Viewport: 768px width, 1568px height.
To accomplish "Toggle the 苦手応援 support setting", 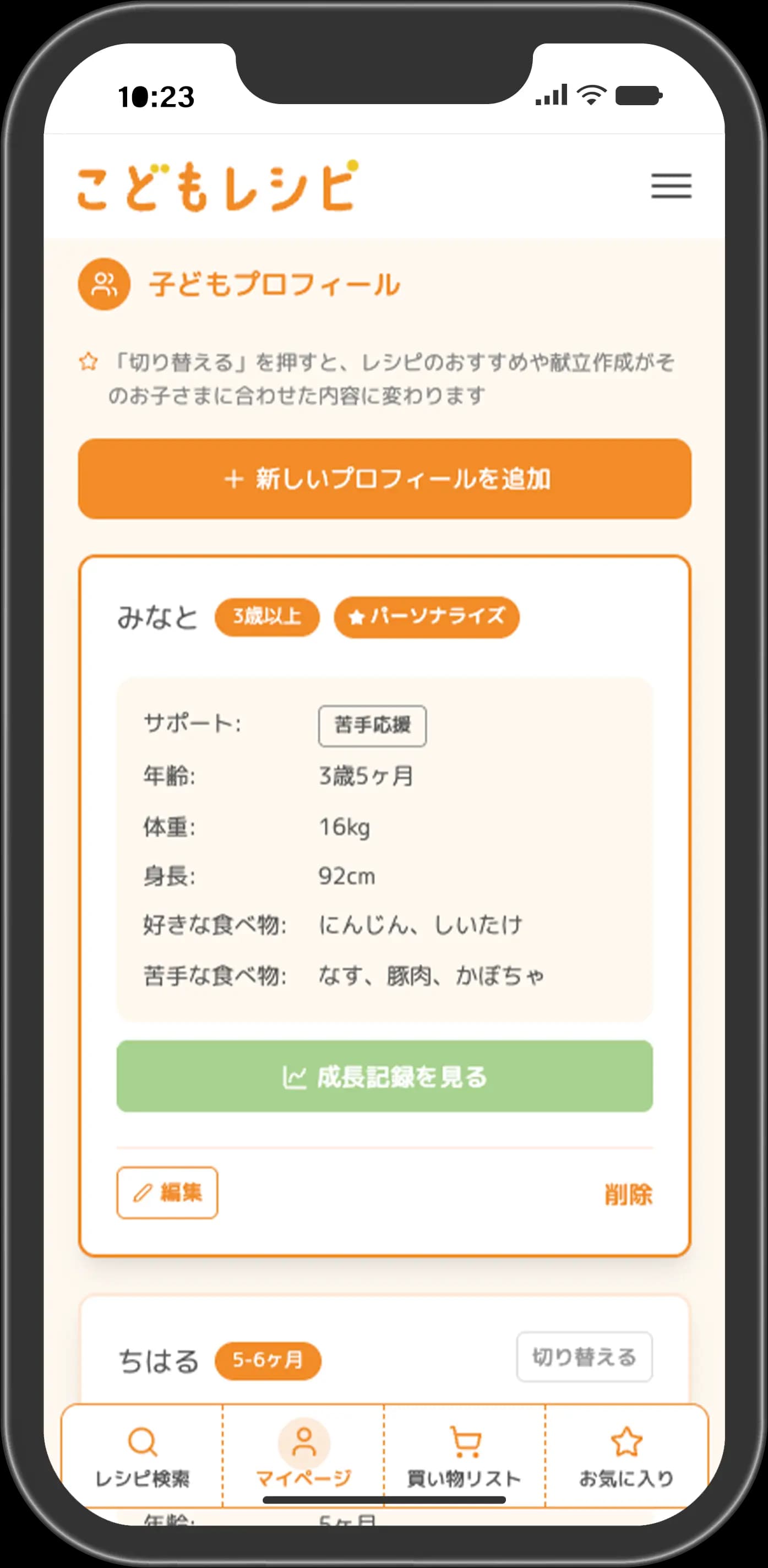I will [x=372, y=725].
